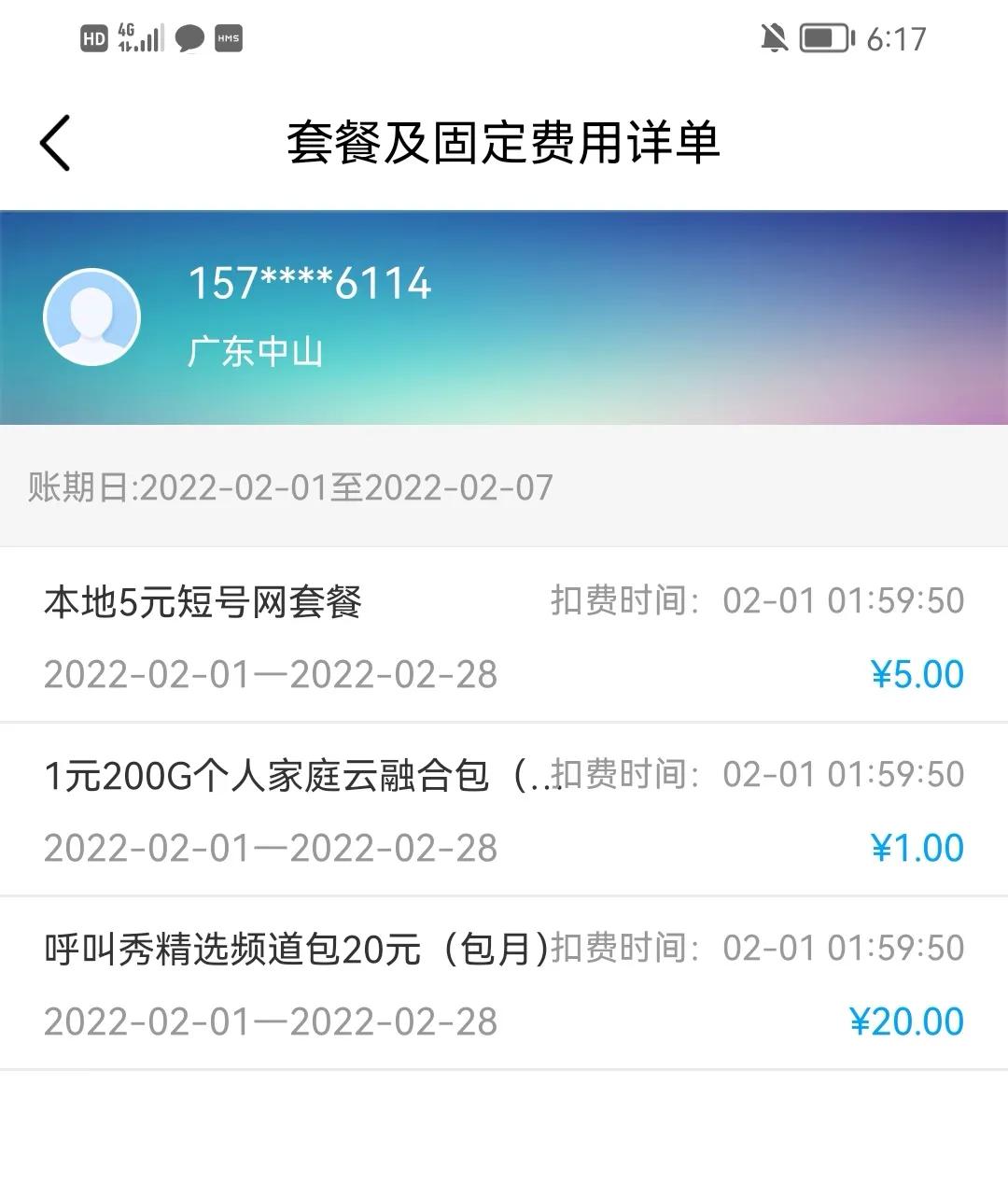The height and width of the screenshot is (1183, 1008).
Task: Open the chat bubble icon in status bar
Action: (x=189, y=37)
